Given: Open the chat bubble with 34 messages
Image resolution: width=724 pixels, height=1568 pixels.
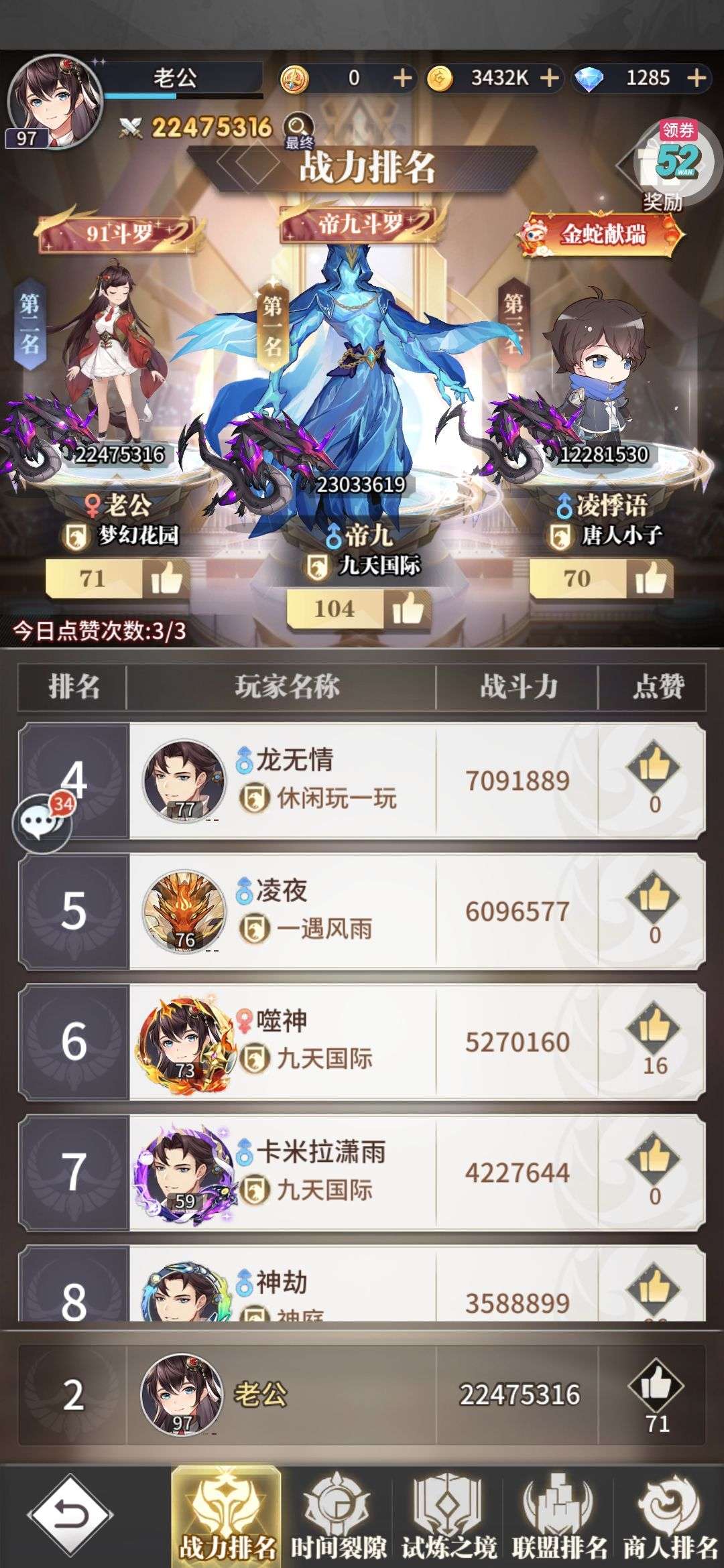Looking at the screenshot, I should tap(43, 823).
